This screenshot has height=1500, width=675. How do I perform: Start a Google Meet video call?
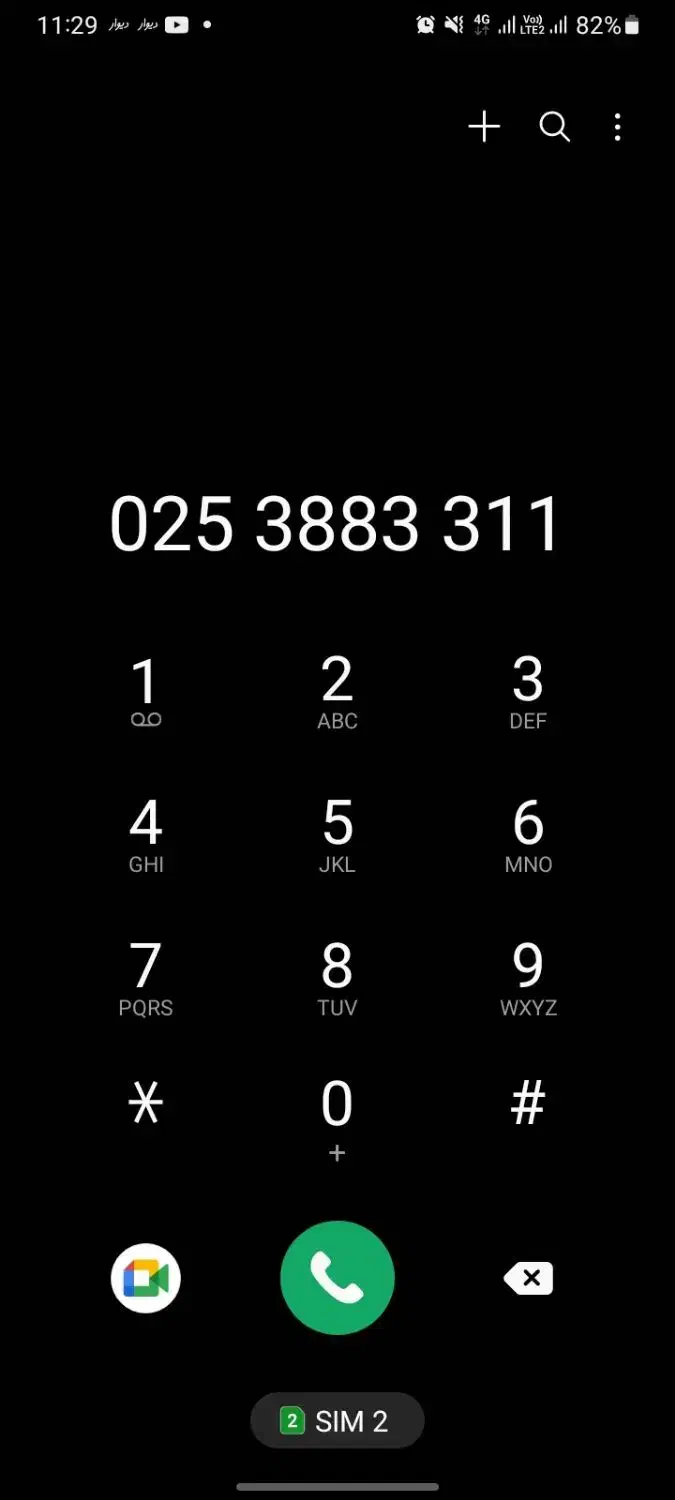146,1278
